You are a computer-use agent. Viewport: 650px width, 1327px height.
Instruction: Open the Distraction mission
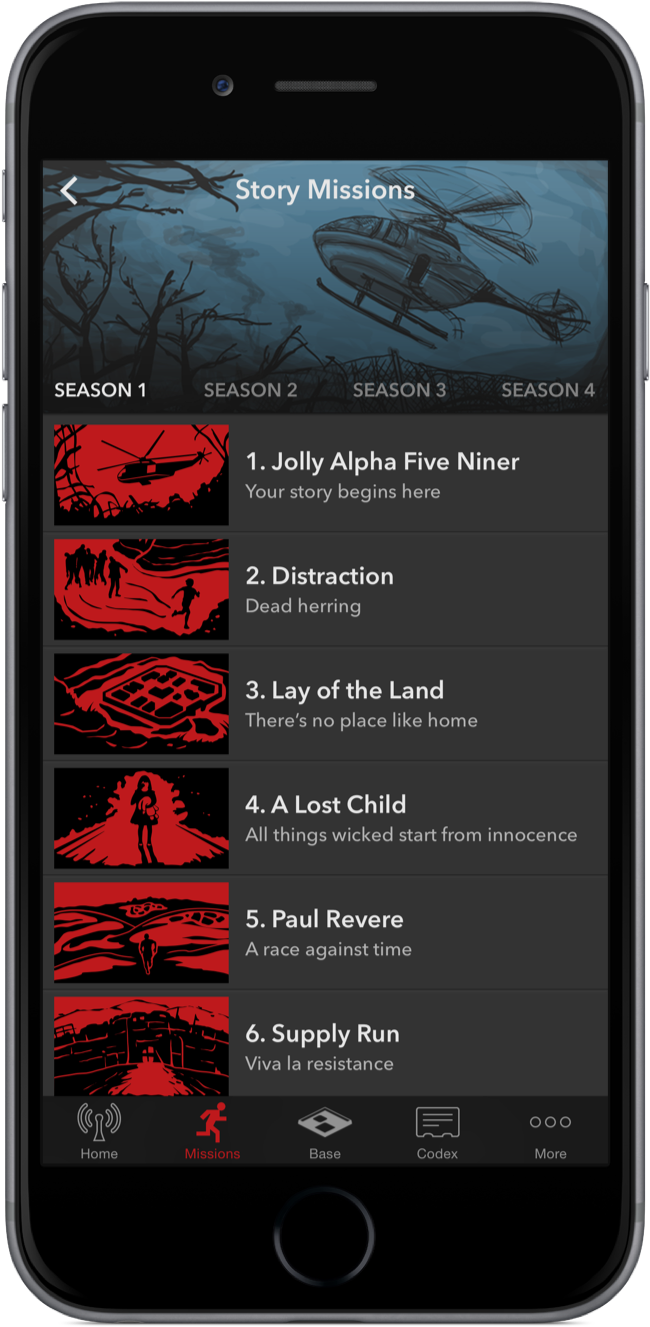pyautogui.click(x=320, y=588)
